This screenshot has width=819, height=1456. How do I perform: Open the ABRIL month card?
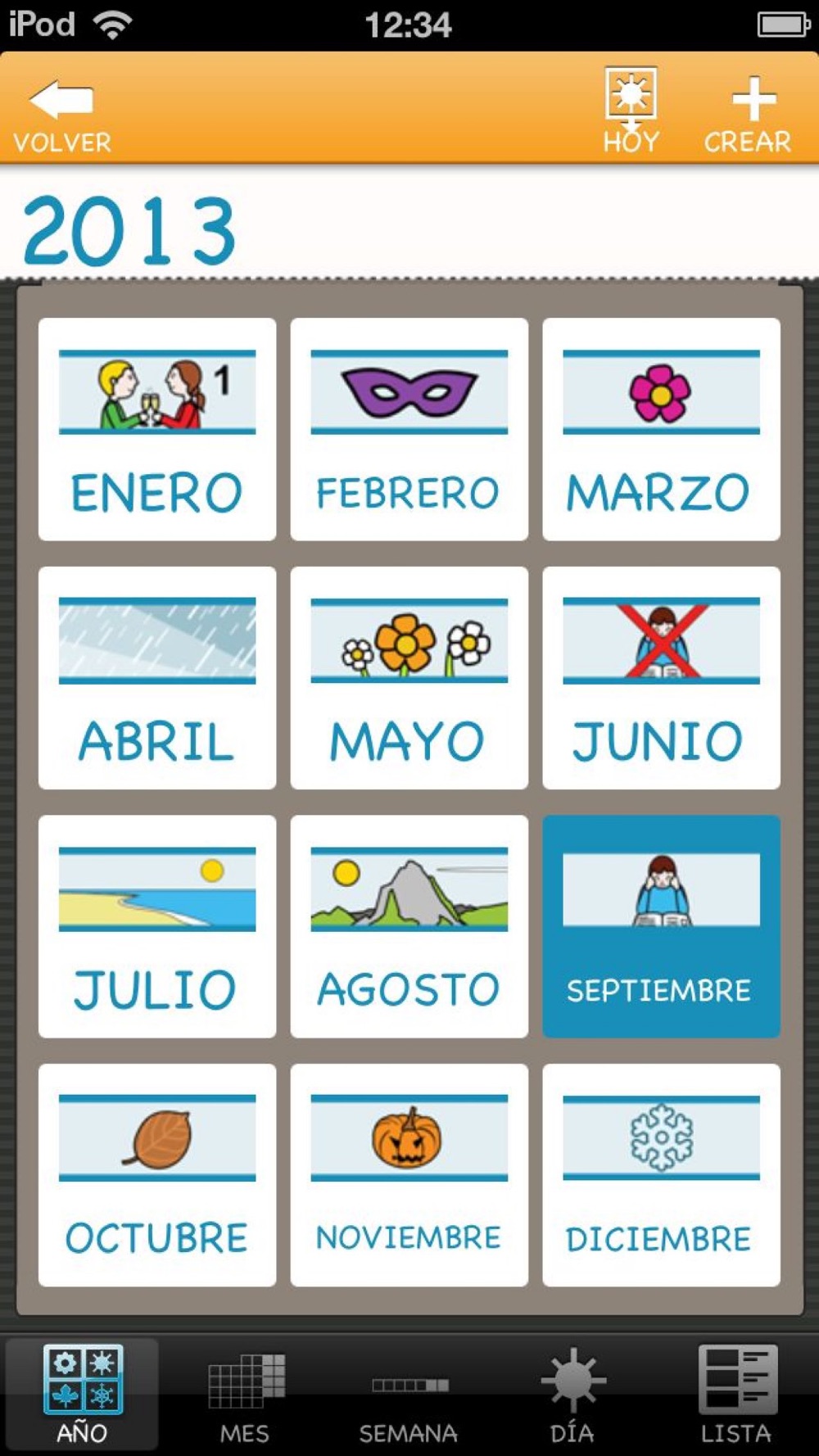coord(157,678)
